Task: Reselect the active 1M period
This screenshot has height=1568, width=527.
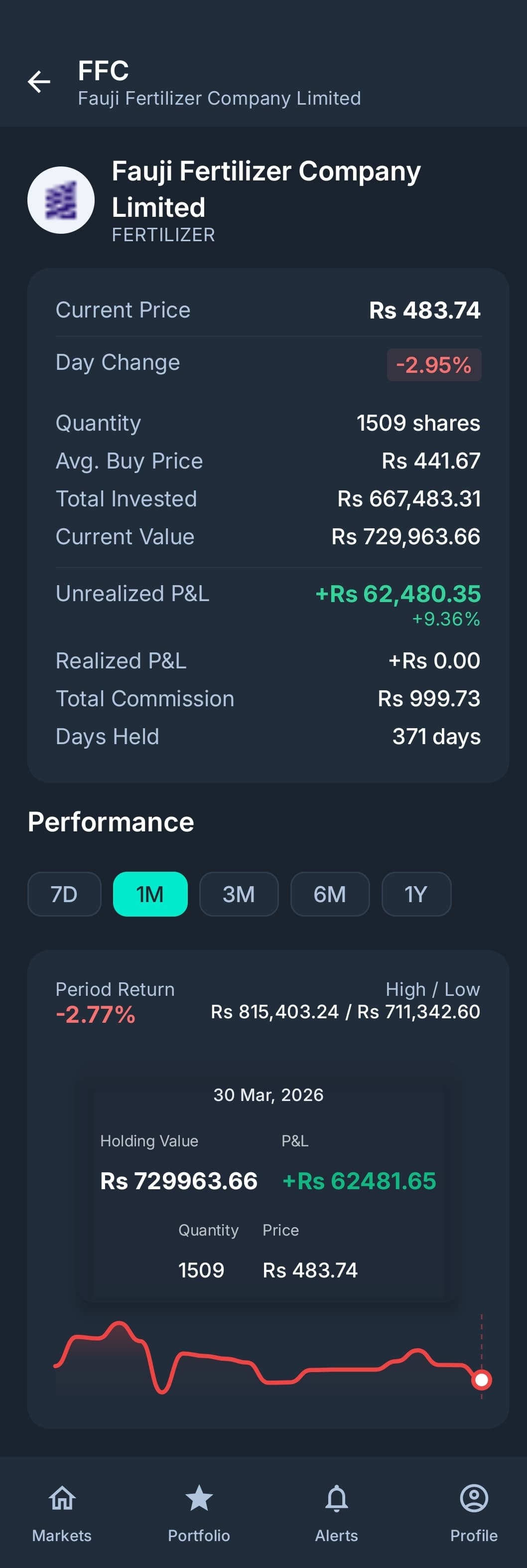Action: (x=150, y=894)
